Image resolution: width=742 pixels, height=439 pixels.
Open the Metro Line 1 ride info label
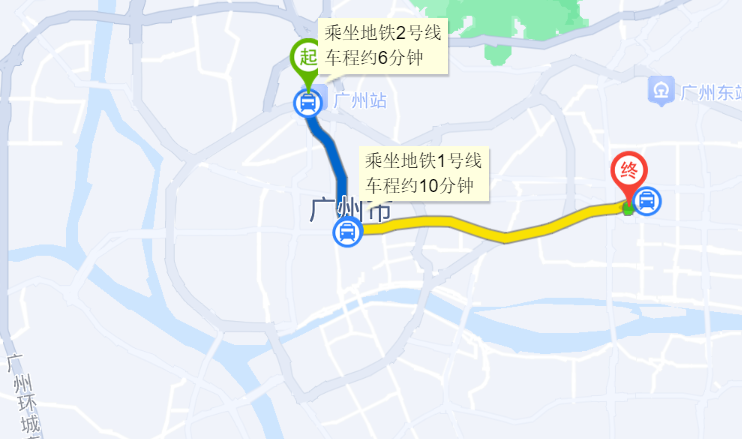424,173
